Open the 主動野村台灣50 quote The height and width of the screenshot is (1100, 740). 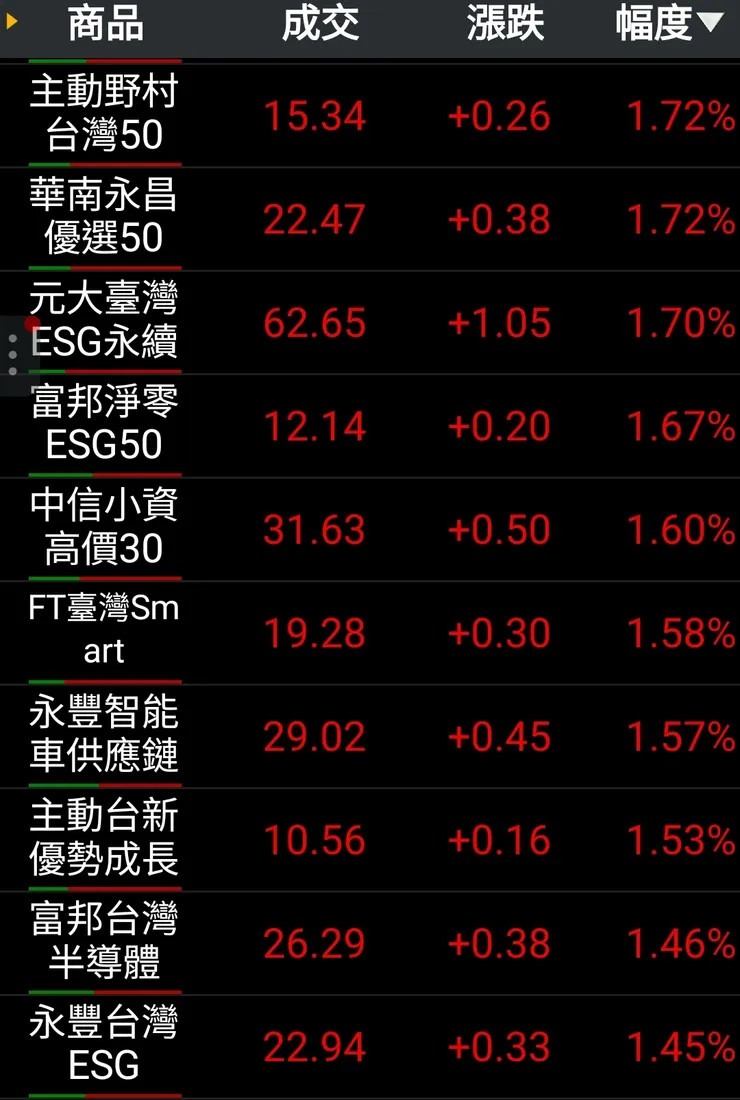tap(104, 115)
